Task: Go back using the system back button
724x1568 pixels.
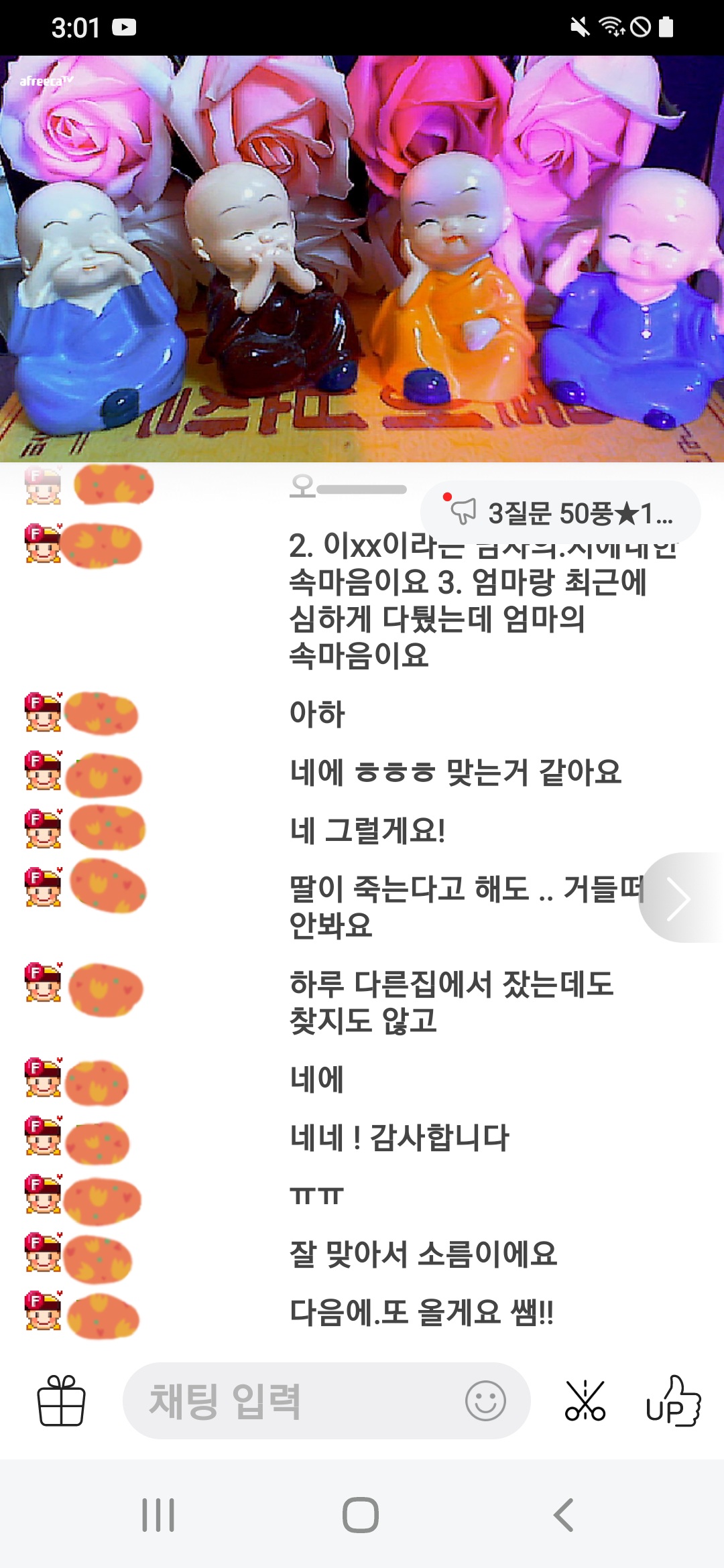Action: coord(564,1514)
